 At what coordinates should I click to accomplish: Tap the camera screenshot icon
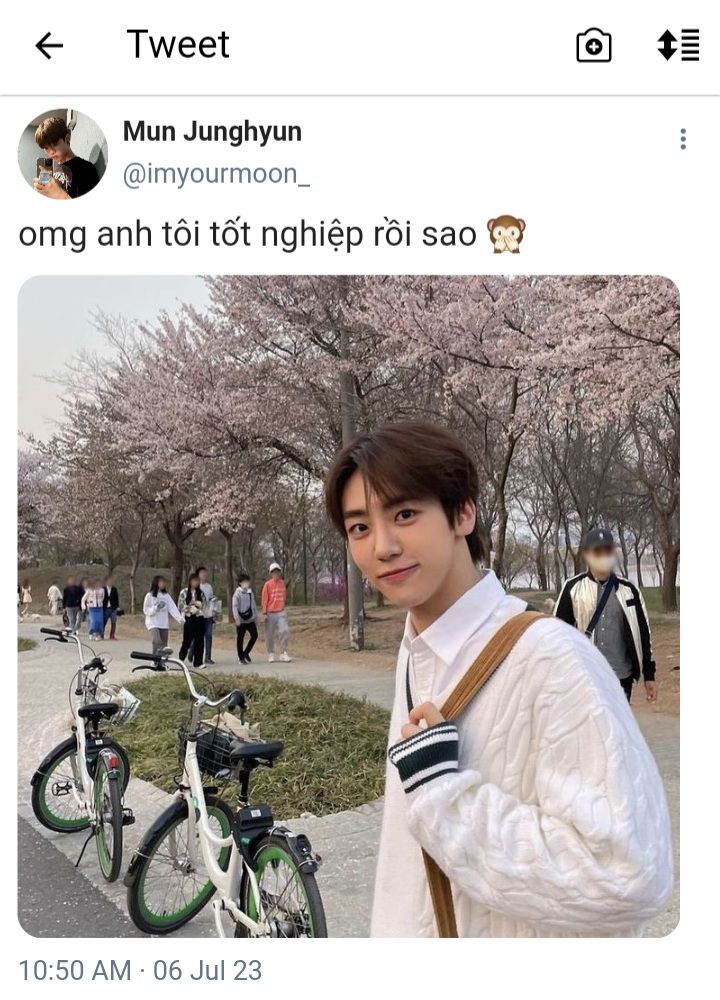pos(593,45)
